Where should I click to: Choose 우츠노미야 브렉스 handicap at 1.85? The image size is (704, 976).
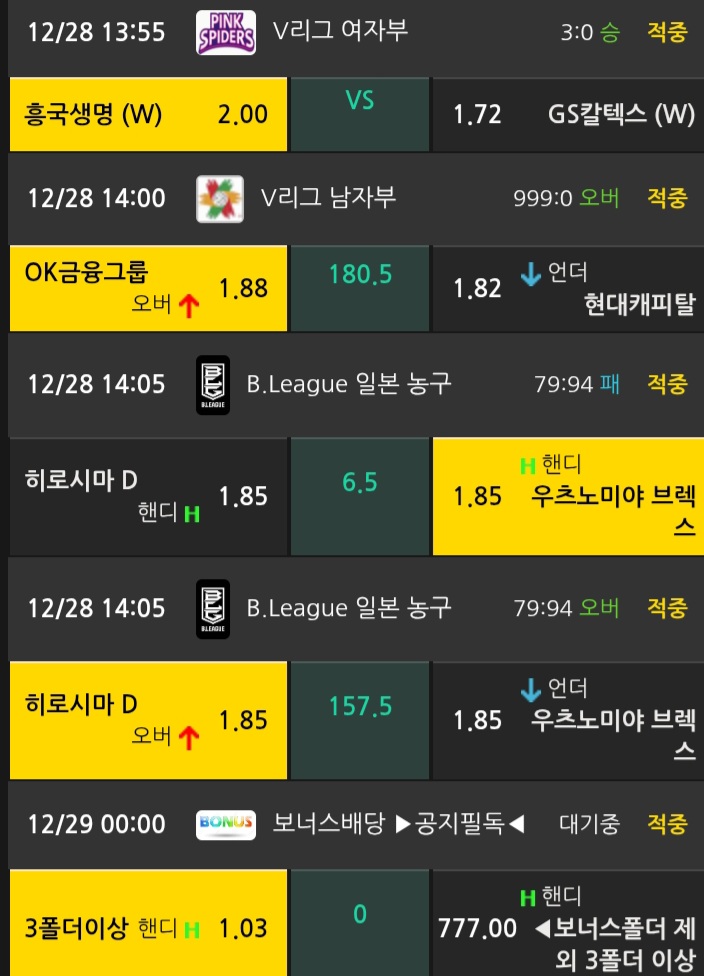(x=565, y=496)
